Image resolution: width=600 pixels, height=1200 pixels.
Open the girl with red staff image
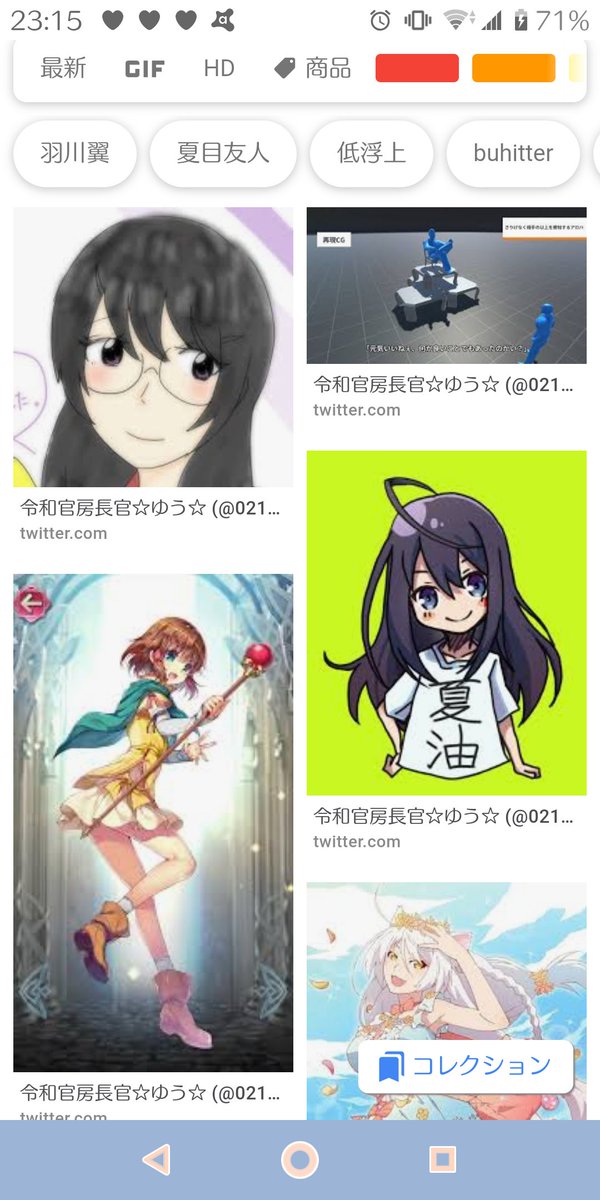[153, 823]
